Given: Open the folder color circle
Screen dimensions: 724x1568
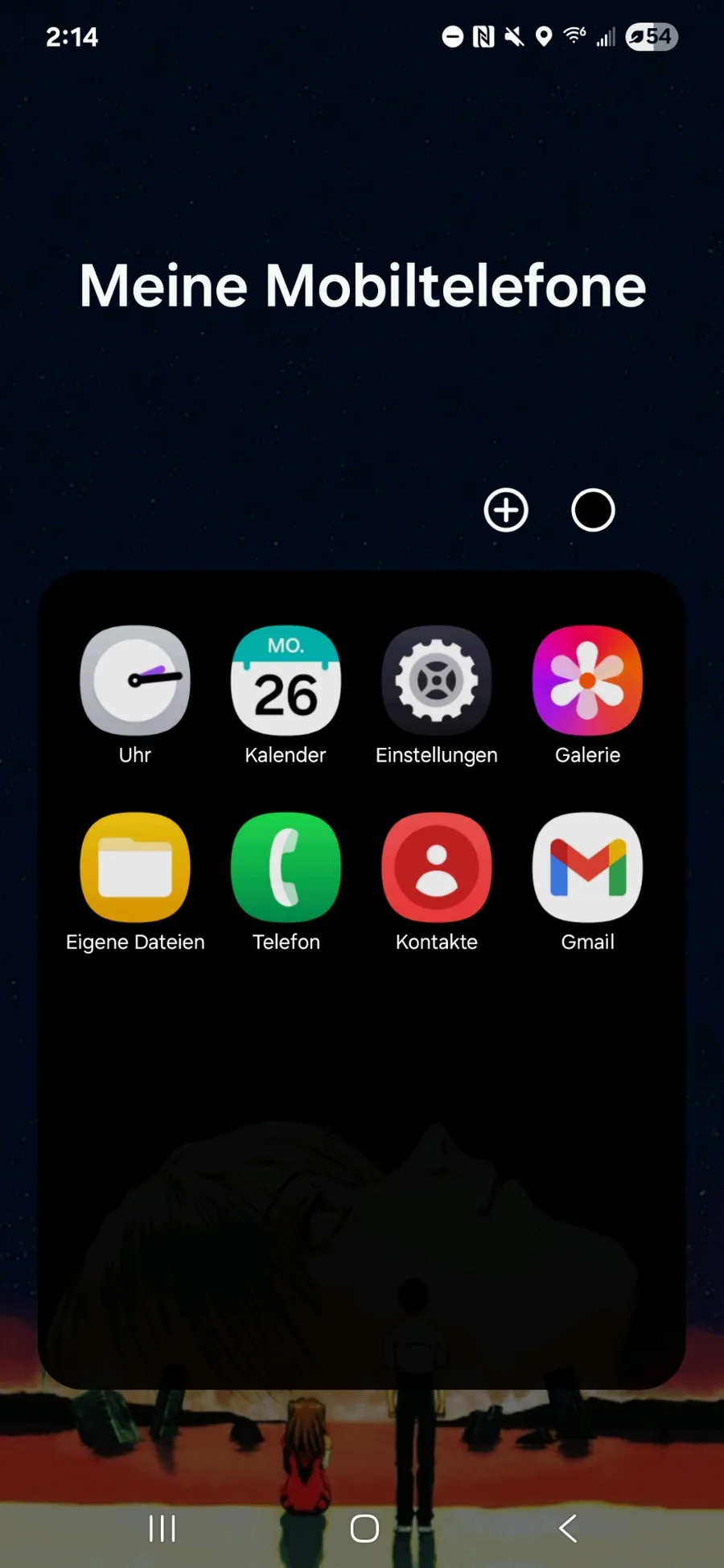Looking at the screenshot, I should pos(593,510).
